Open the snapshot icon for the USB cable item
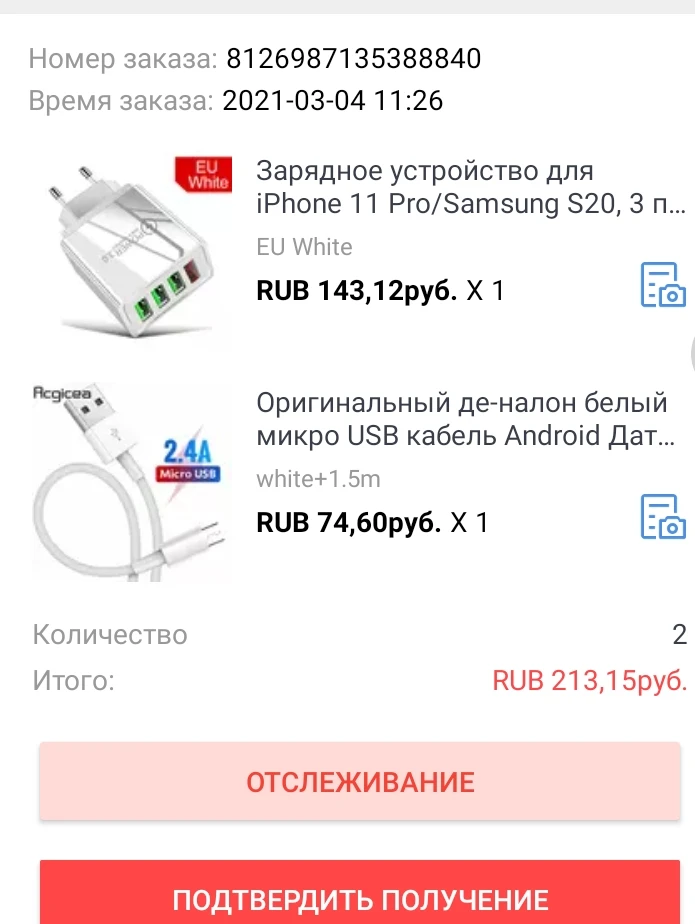Viewport: 695px width, 924px height. click(663, 517)
